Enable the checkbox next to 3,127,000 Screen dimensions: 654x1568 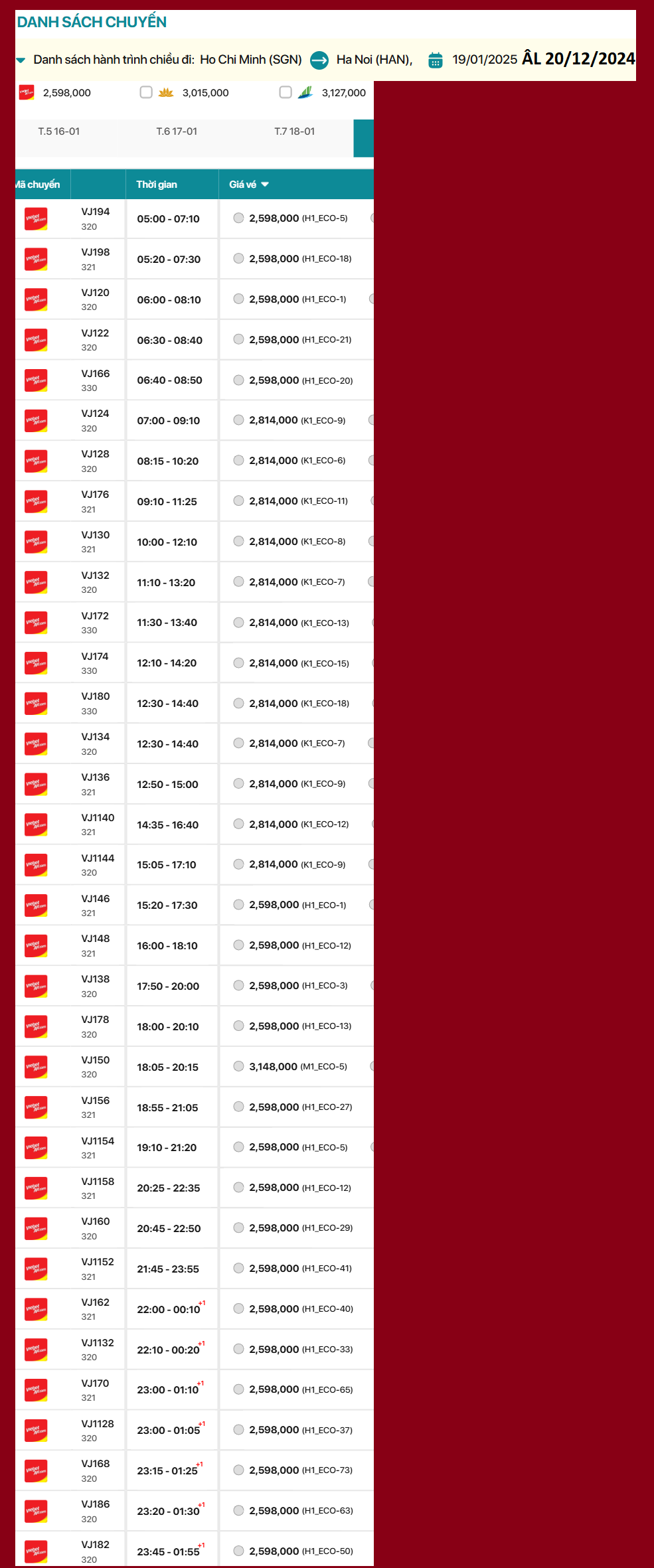click(286, 92)
